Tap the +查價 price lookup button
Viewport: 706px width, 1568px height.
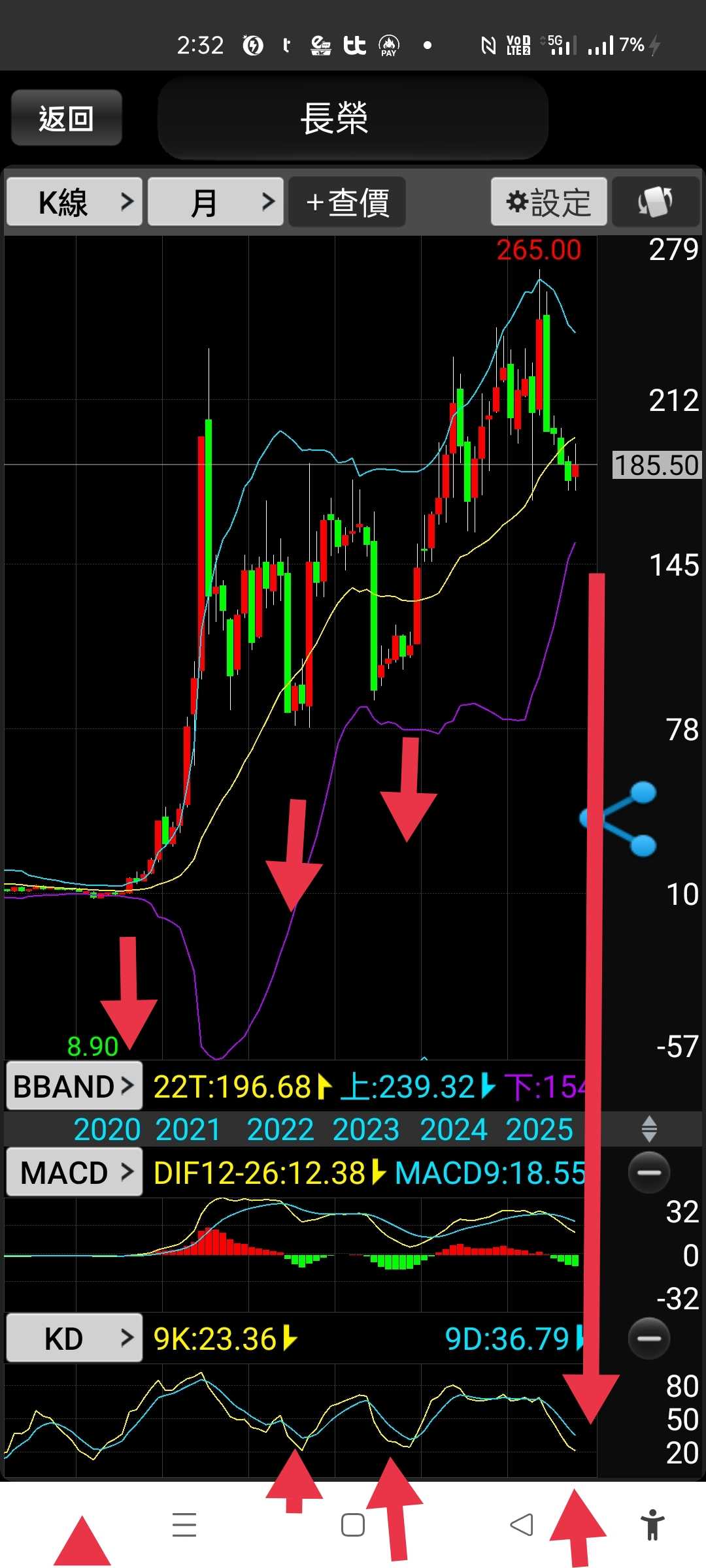point(347,202)
